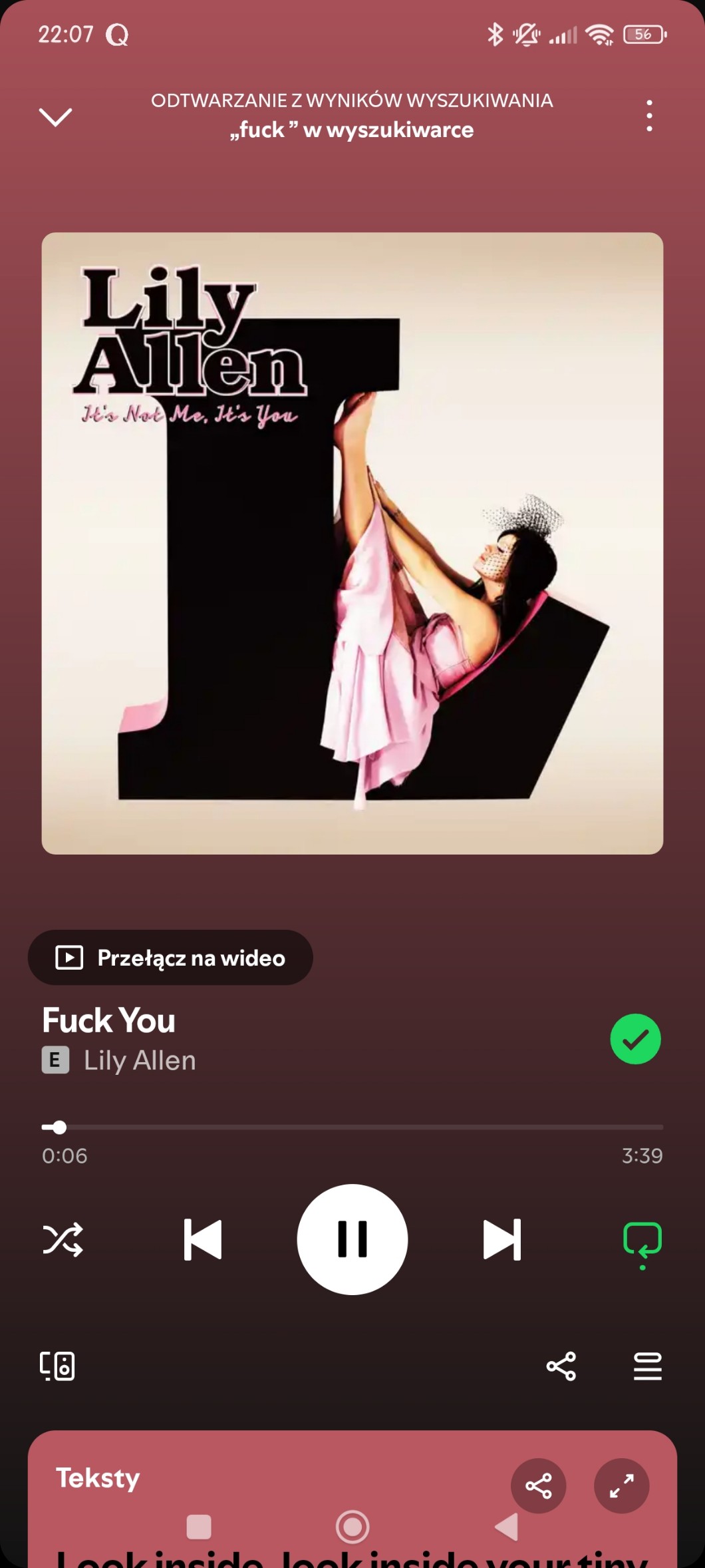The height and width of the screenshot is (1568, 705).
Task: Open the three-dot options menu
Action: tap(649, 116)
